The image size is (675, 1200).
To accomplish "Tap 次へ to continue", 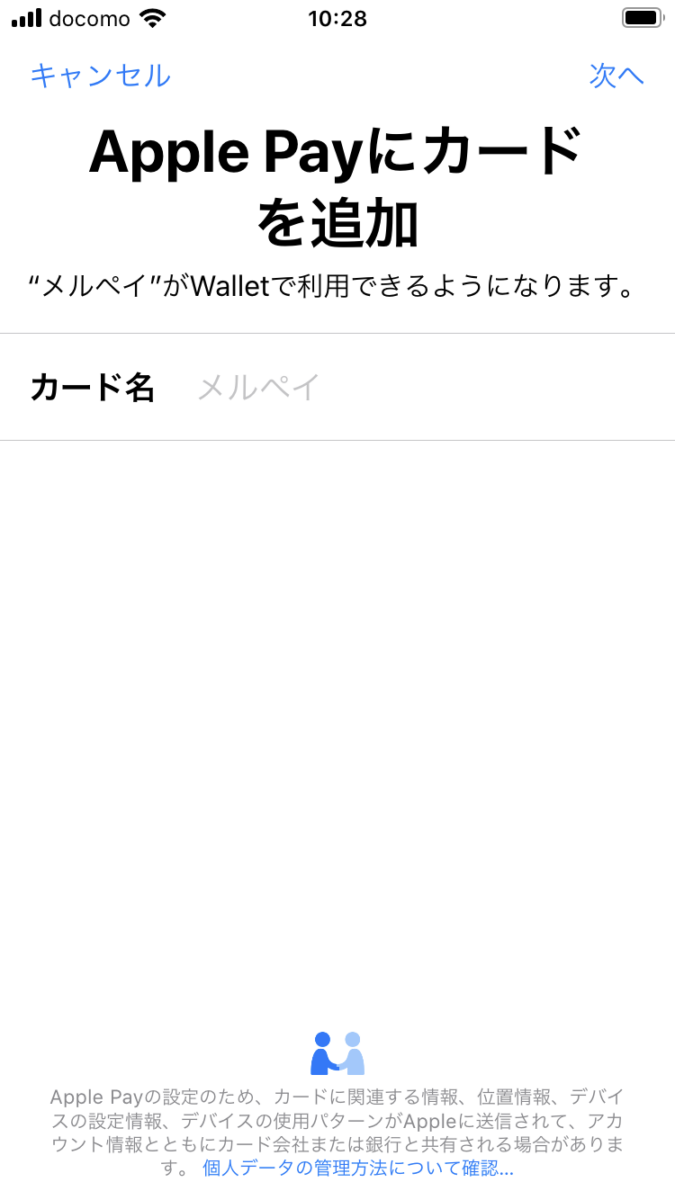I will coord(616,75).
